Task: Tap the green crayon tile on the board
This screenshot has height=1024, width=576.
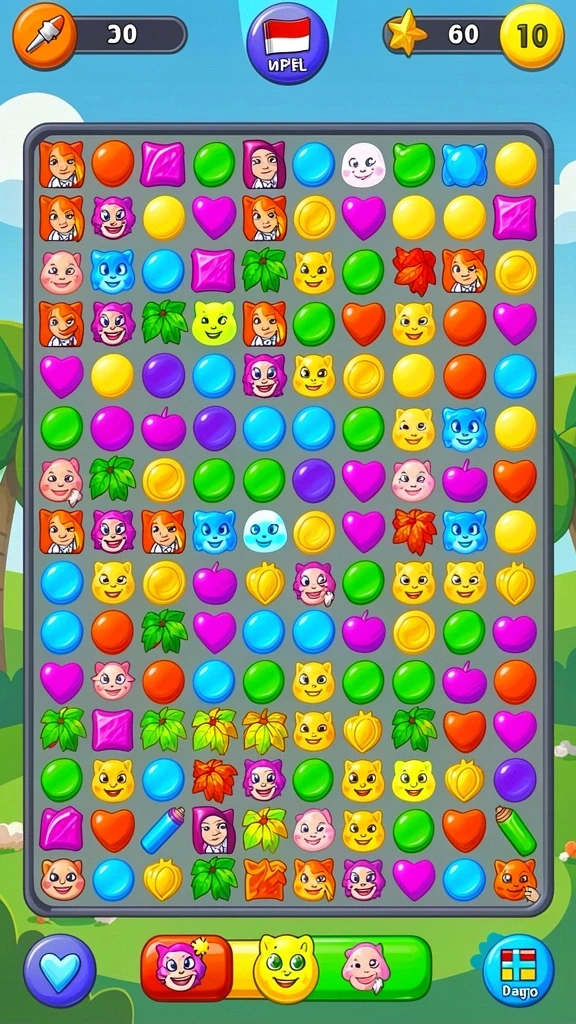Action: [x=515, y=830]
